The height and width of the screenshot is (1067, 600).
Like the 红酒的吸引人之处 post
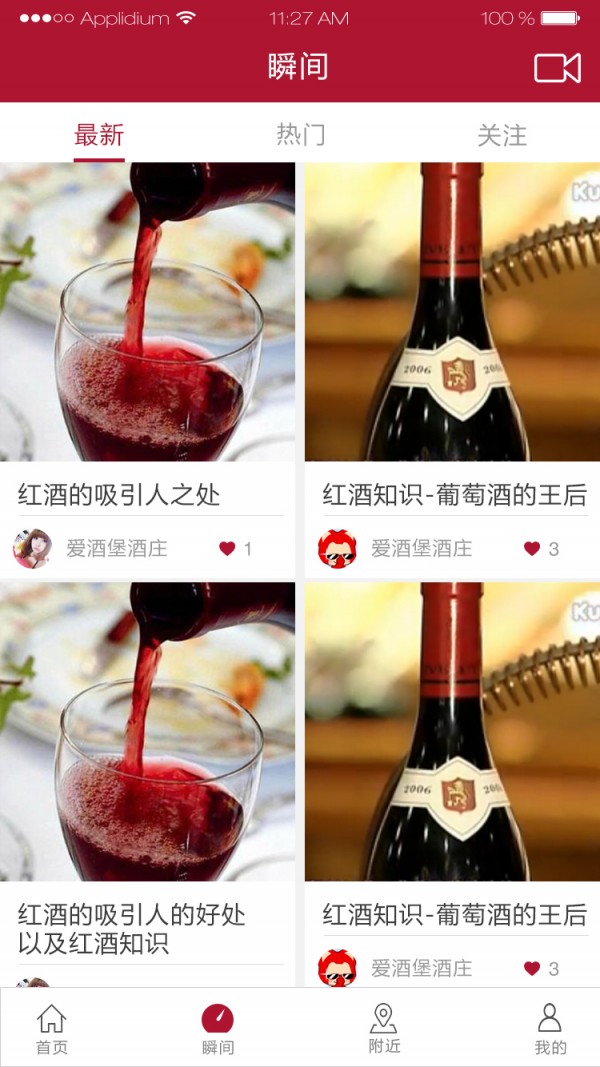tap(228, 548)
